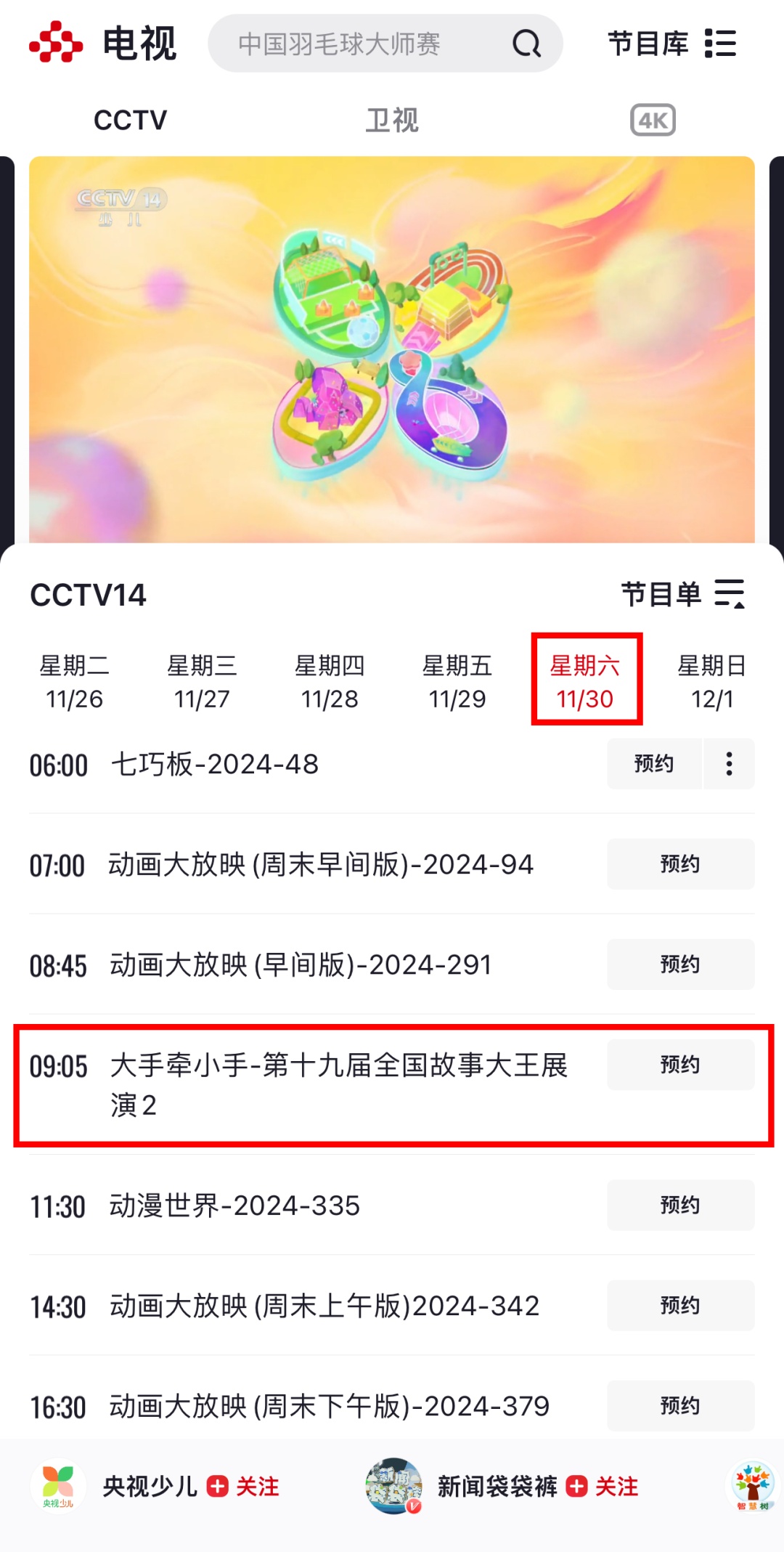Reserve the 11:30 动漫世界 program

(680, 1205)
